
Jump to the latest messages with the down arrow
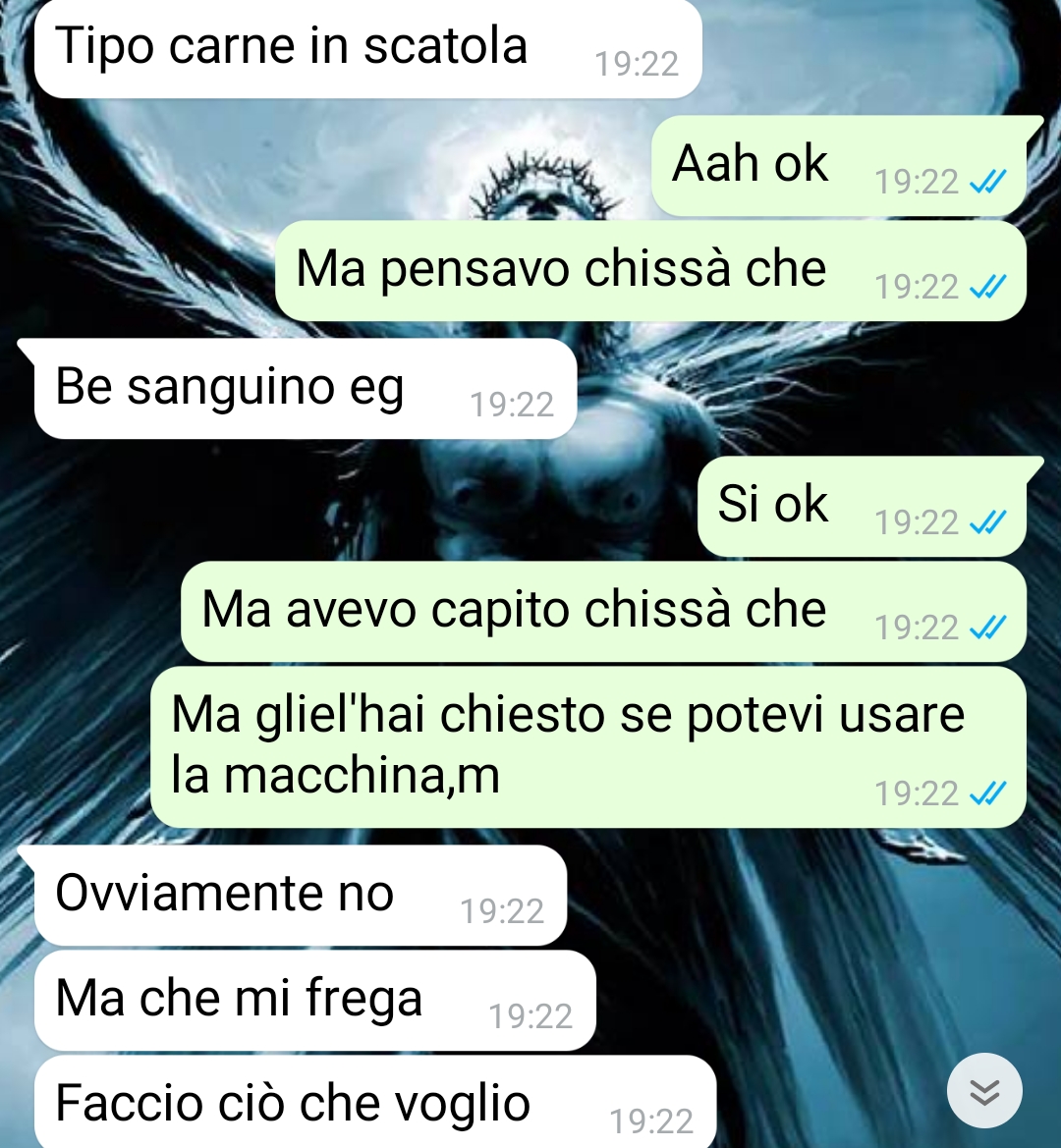click(984, 1091)
